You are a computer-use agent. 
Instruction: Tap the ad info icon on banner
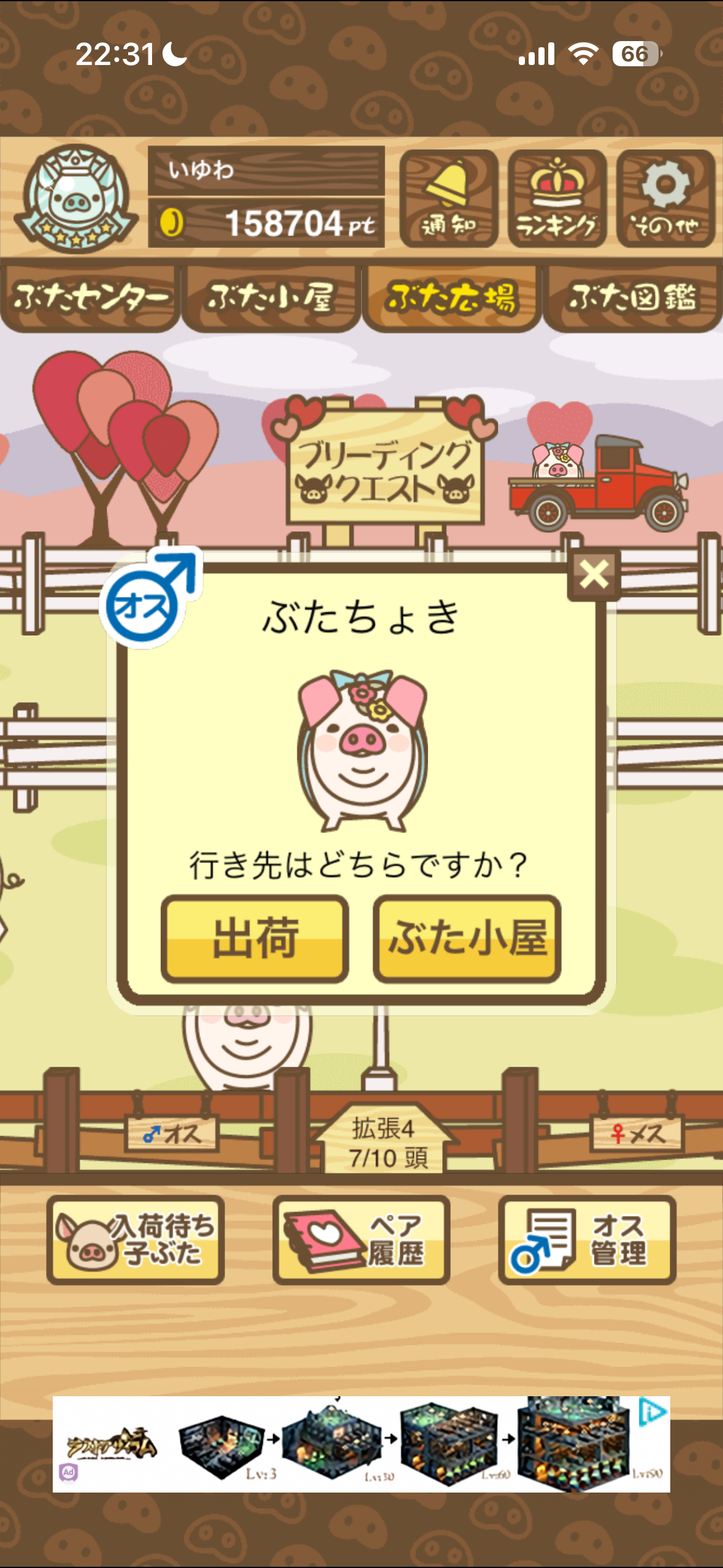(x=652, y=1412)
